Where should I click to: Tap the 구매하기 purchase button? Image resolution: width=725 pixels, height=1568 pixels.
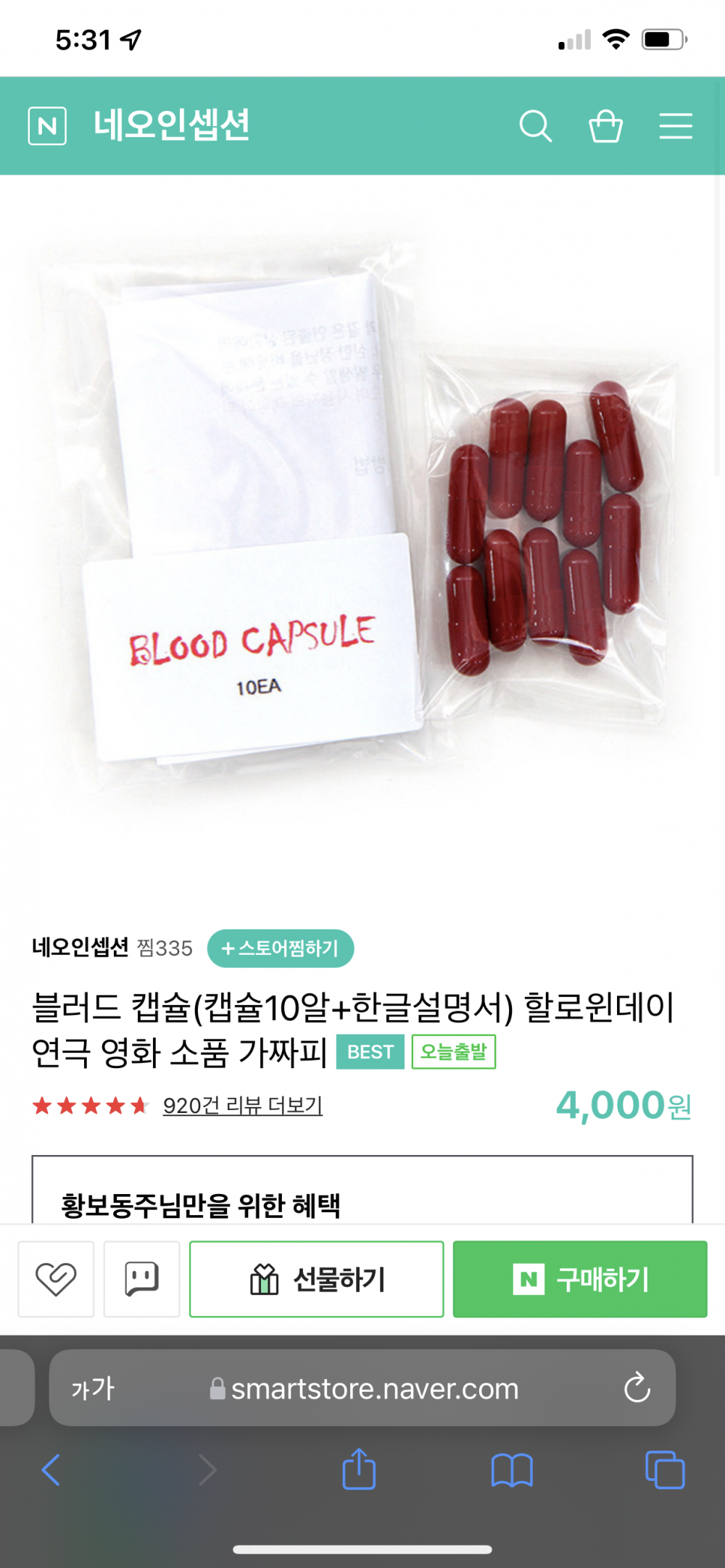580,1279
